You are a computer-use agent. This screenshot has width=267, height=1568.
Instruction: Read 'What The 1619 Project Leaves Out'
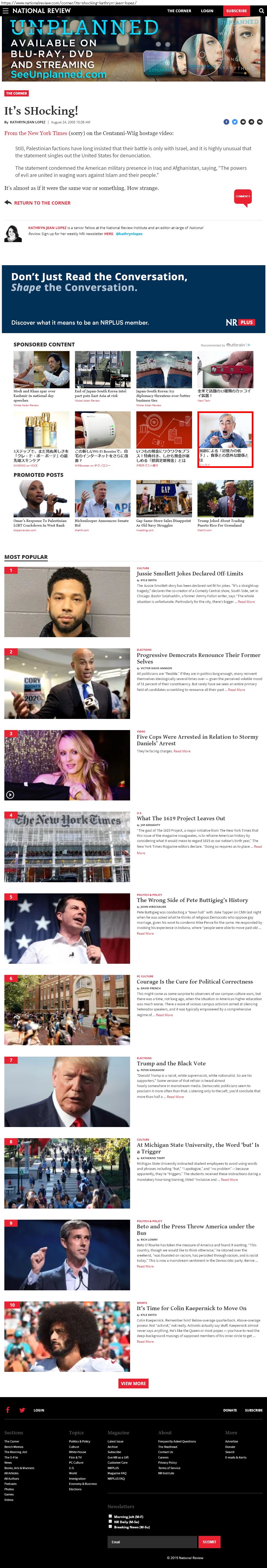181,819
